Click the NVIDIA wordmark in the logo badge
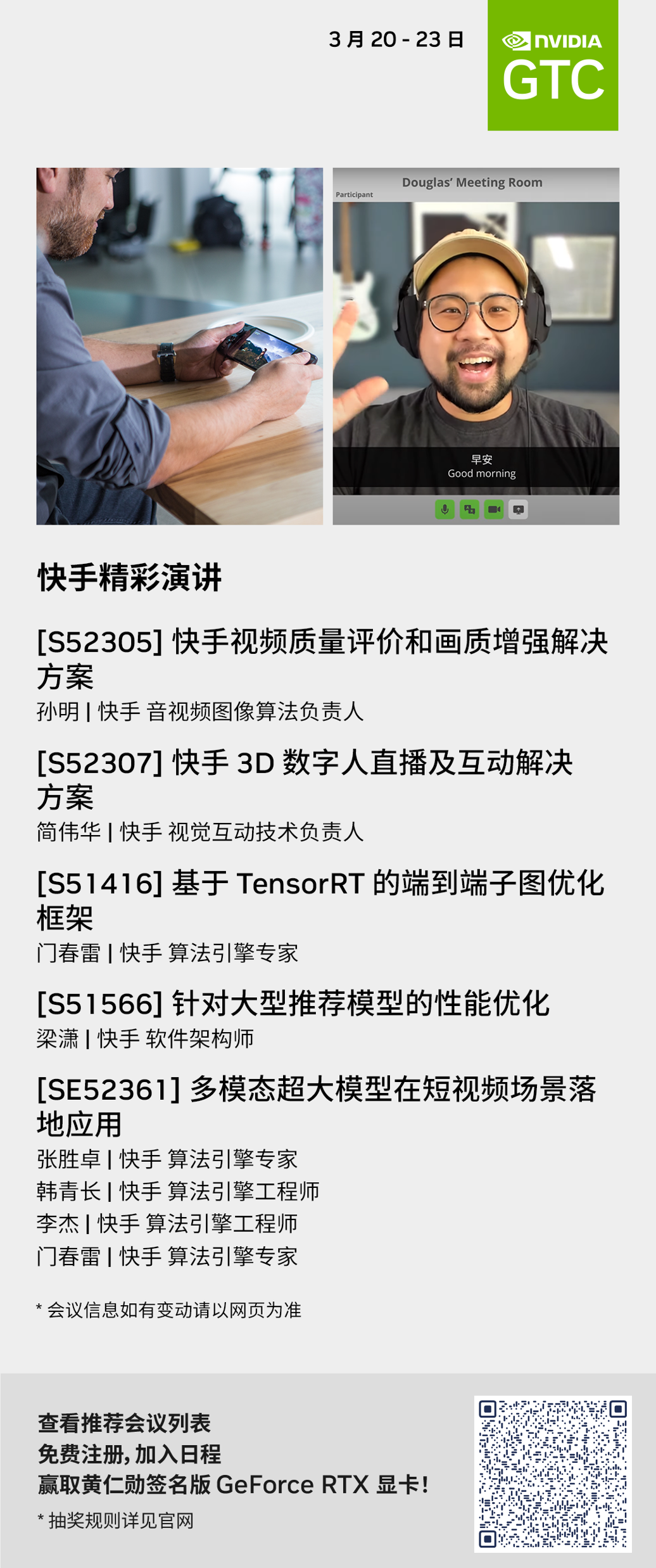Viewport: 656px width, 1568px height. pyautogui.click(x=568, y=41)
